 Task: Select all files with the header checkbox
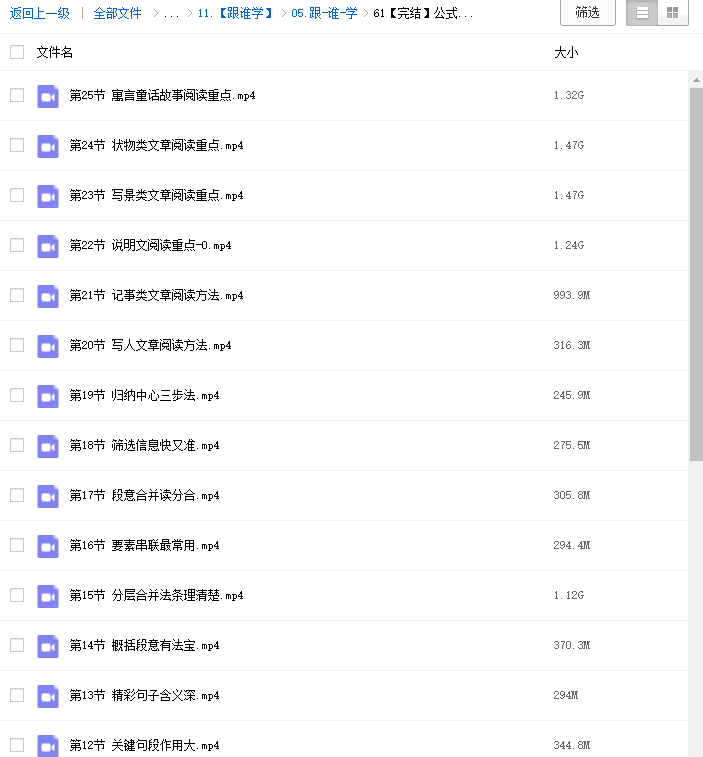click(17, 52)
